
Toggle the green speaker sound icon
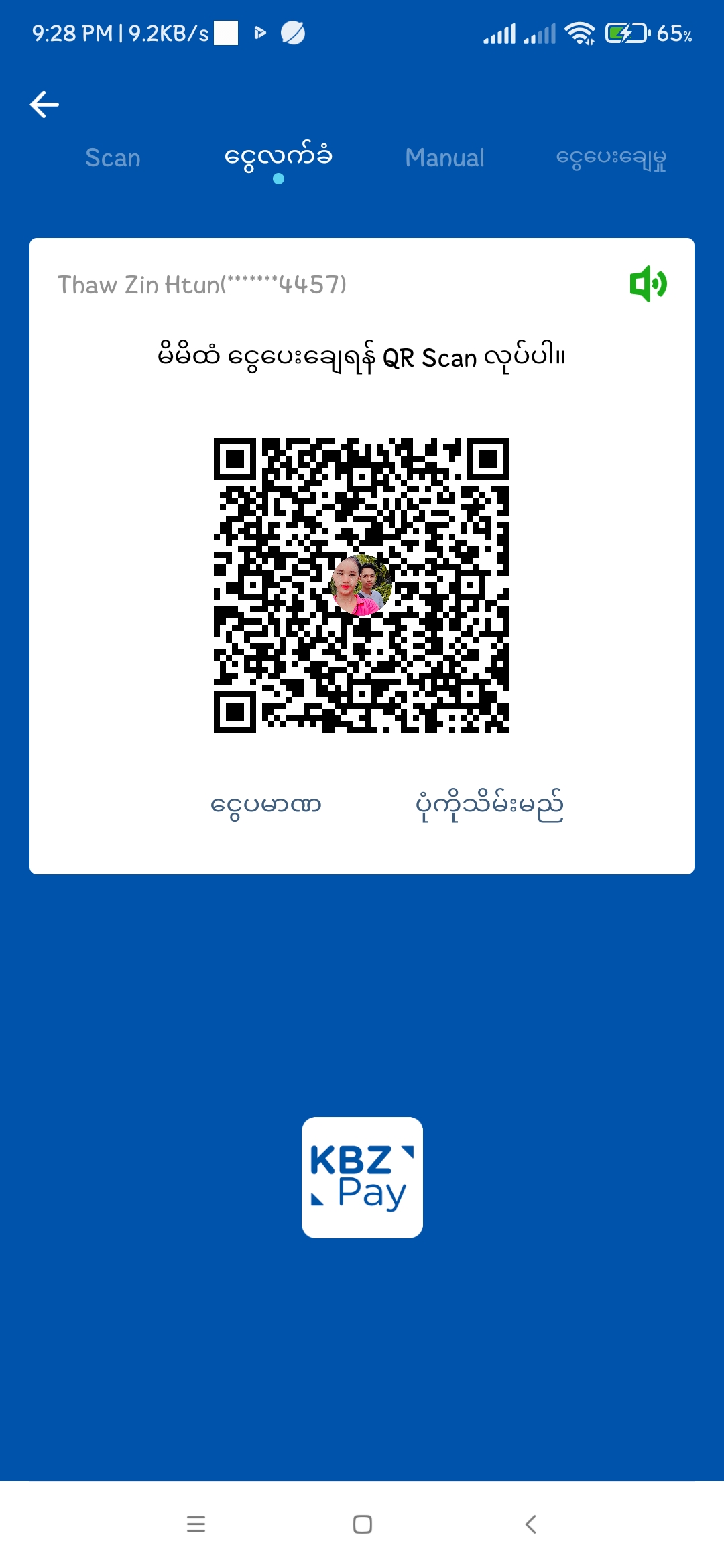[x=648, y=283]
